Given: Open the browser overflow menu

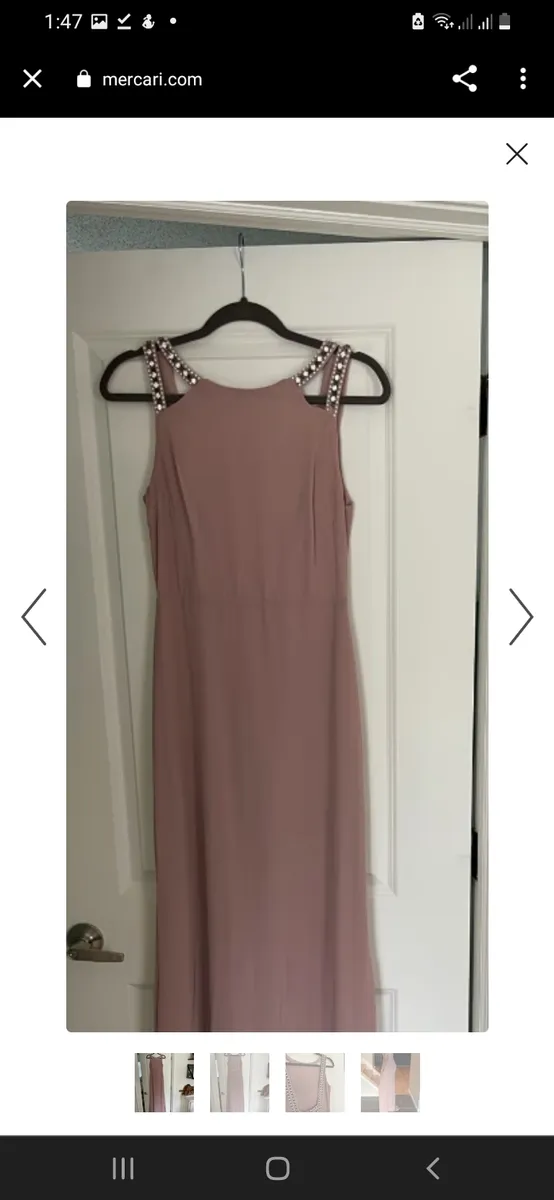Looking at the screenshot, I should (x=523, y=79).
